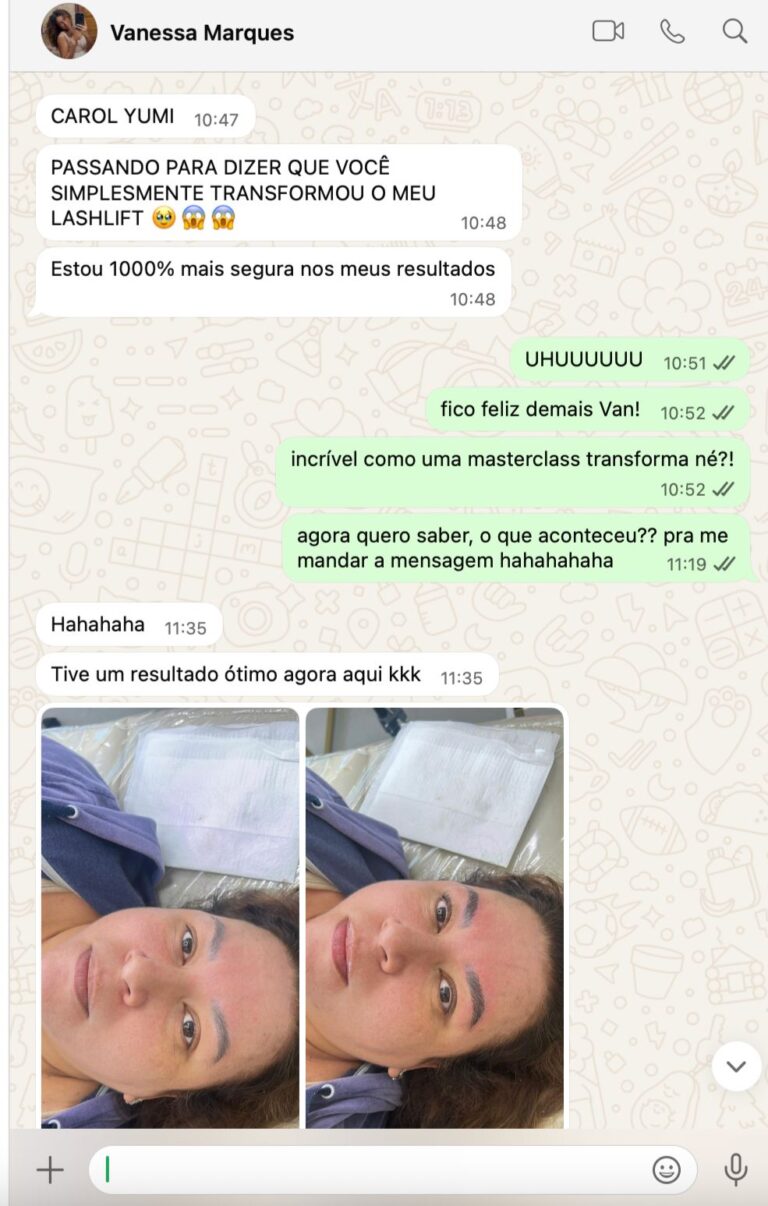Jump to latest messages with down arrow

tap(736, 1066)
